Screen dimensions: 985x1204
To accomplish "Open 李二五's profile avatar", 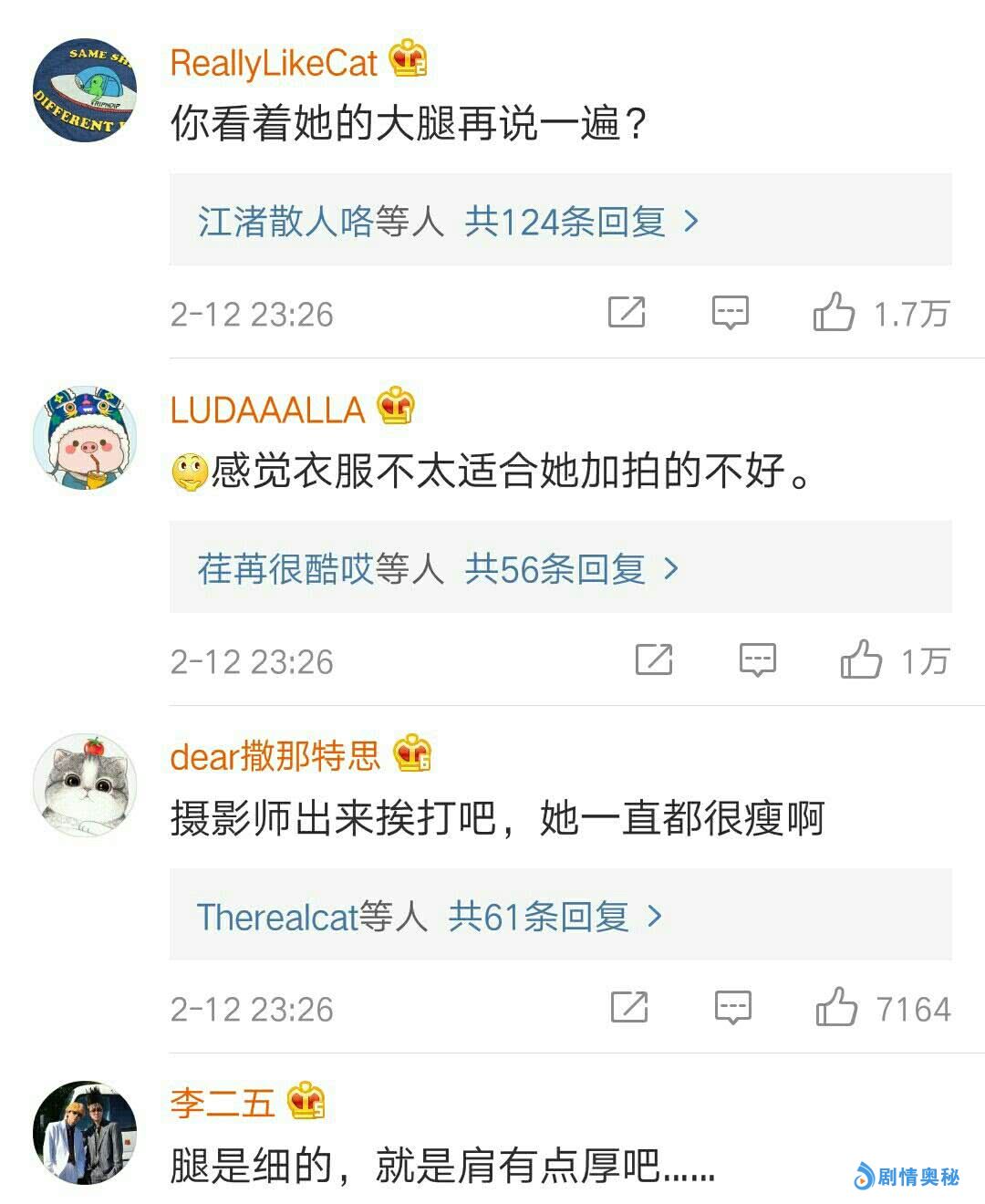I will 85,1133.
